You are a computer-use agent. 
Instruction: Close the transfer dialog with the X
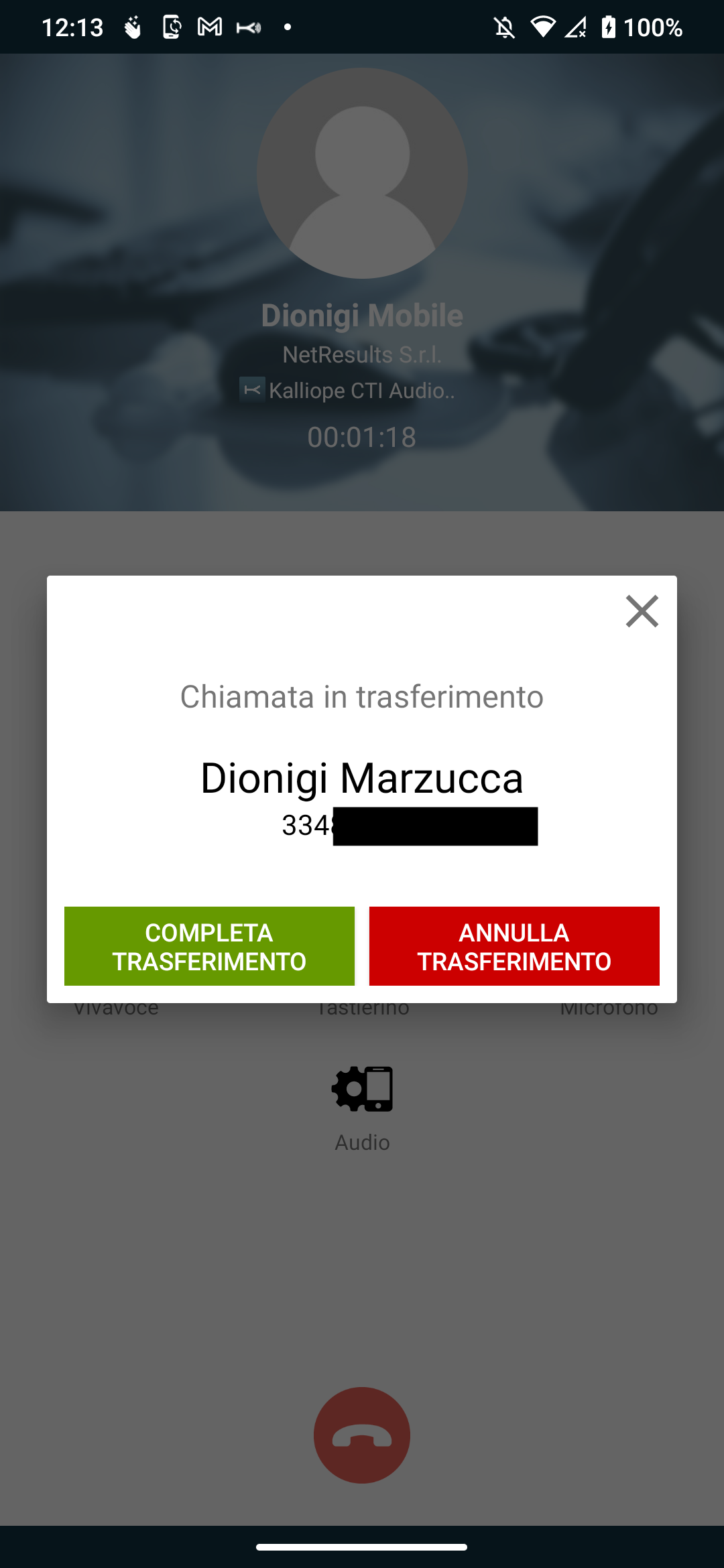[642, 611]
